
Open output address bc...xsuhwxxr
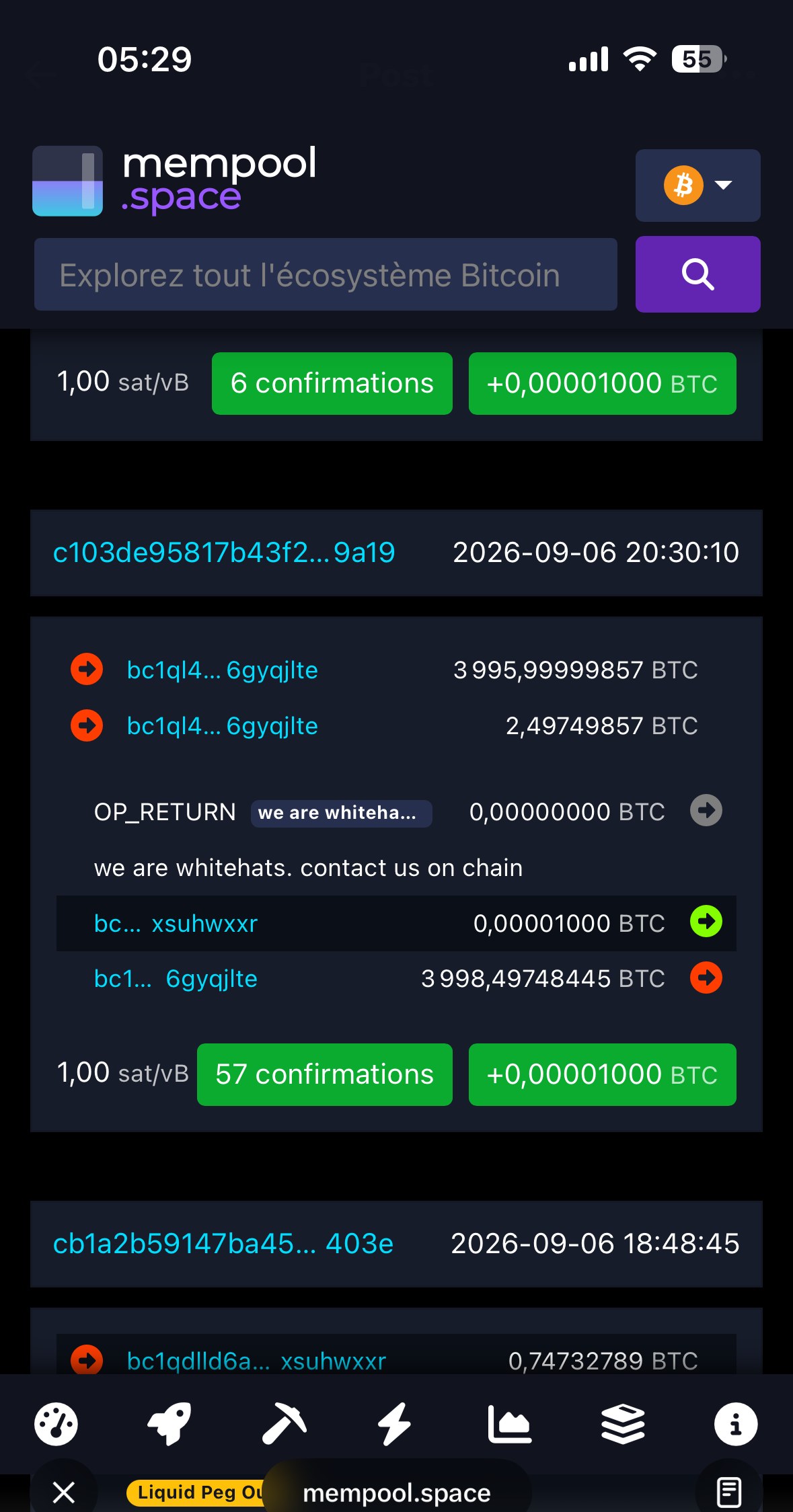click(x=176, y=924)
